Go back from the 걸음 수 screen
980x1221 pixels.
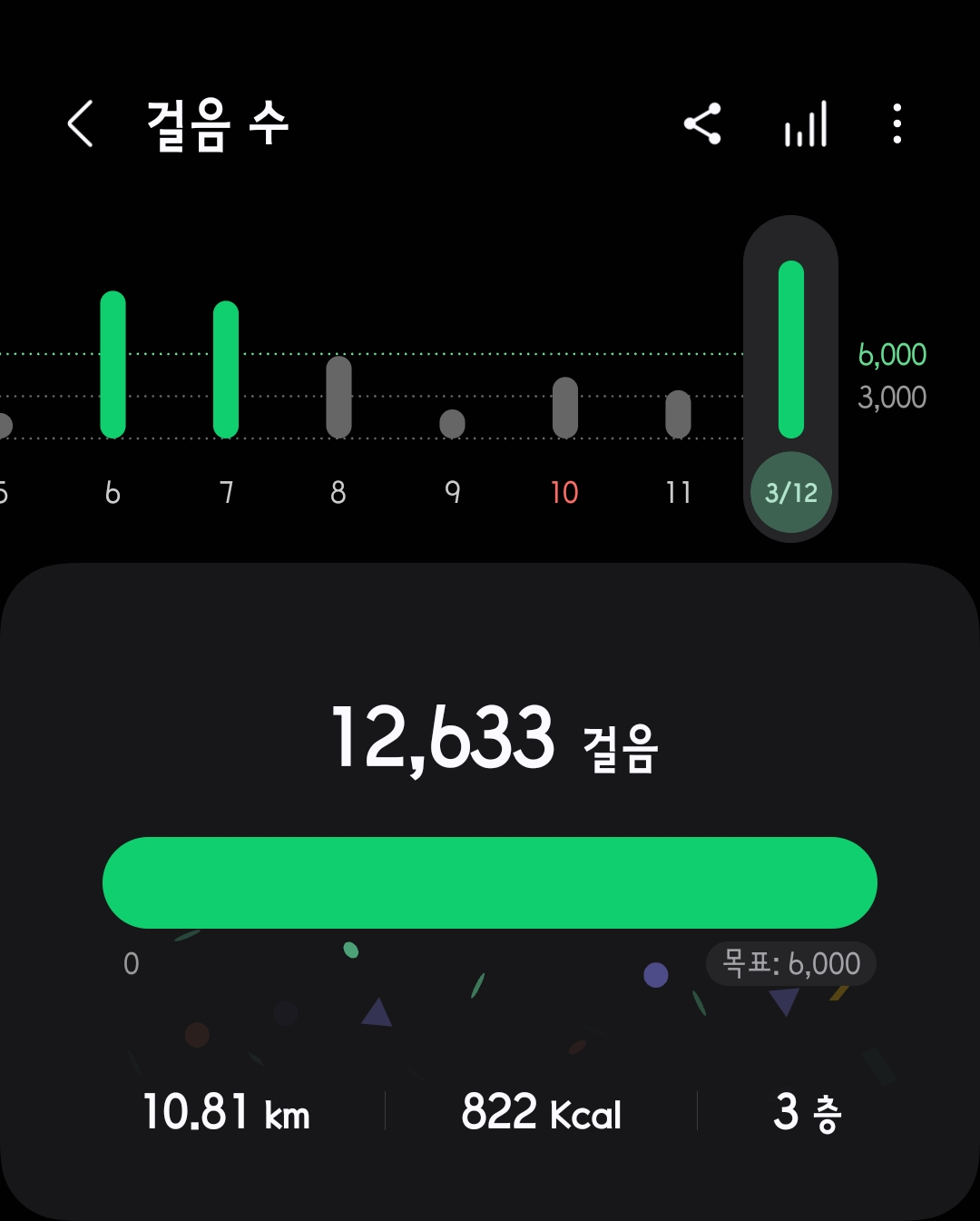coord(81,123)
